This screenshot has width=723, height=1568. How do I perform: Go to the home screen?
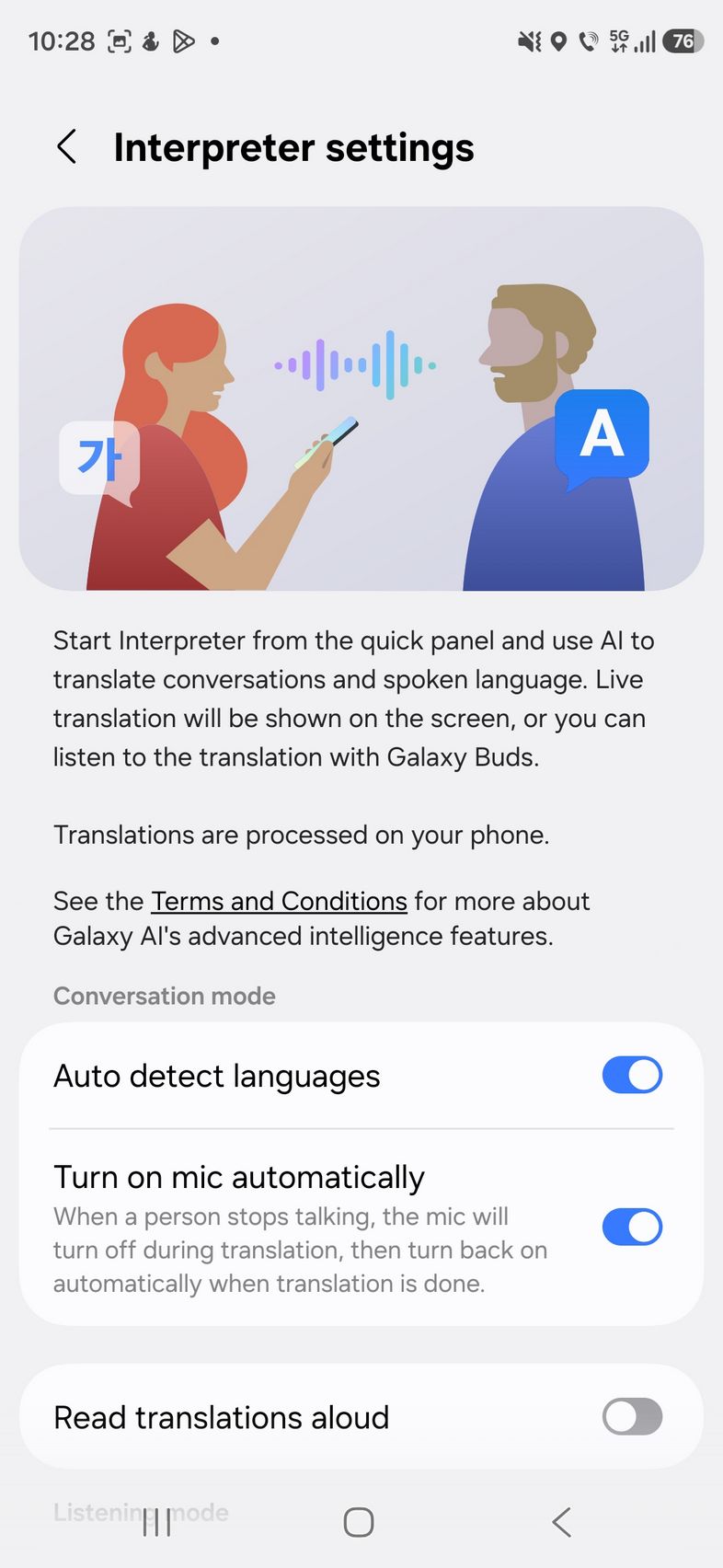[x=359, y=1522]
